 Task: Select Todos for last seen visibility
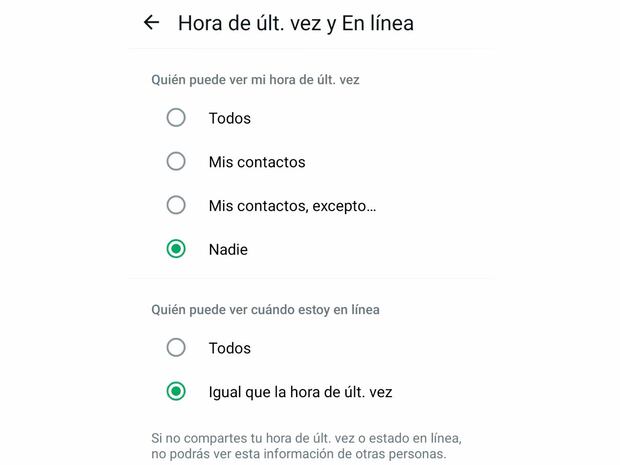[176, 118]
